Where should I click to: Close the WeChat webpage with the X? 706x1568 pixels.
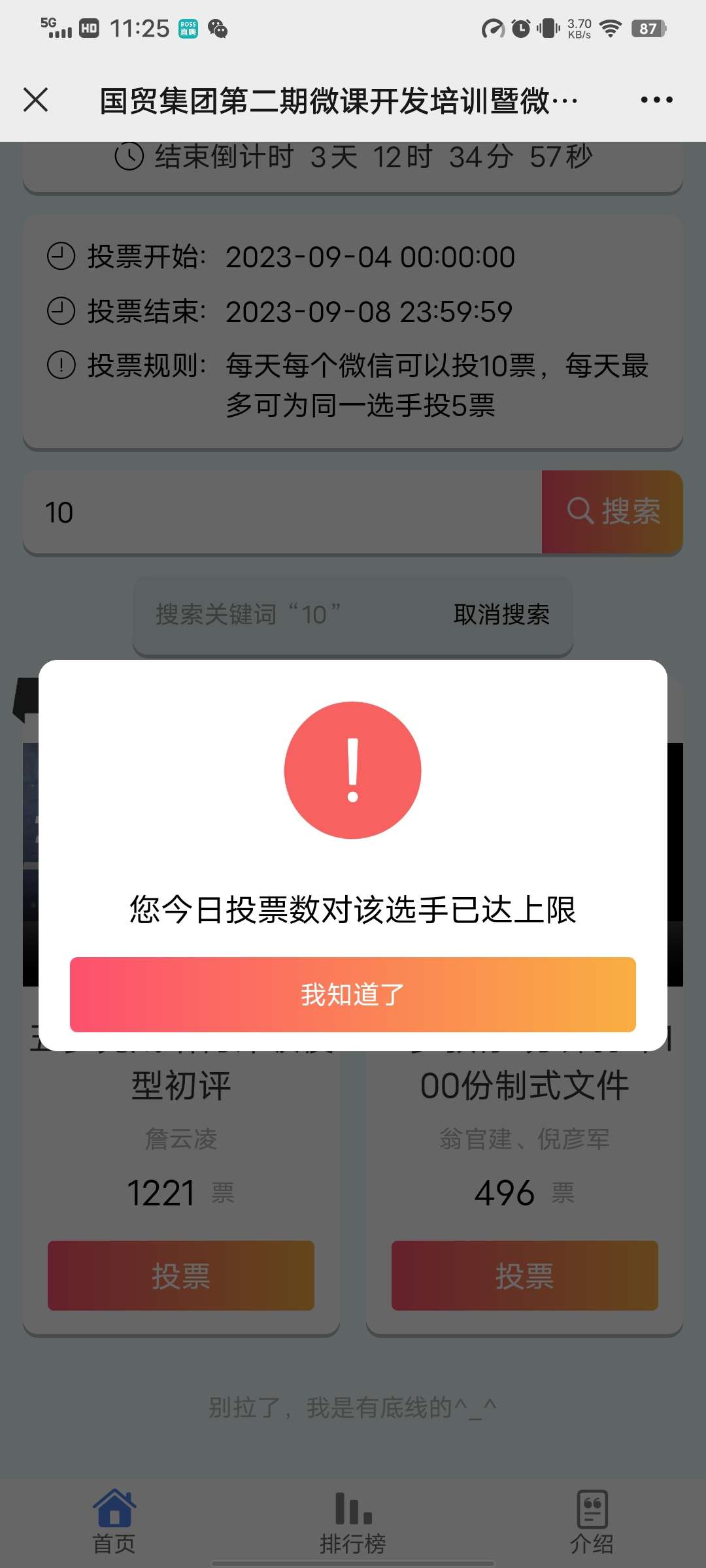coord(36,100)
